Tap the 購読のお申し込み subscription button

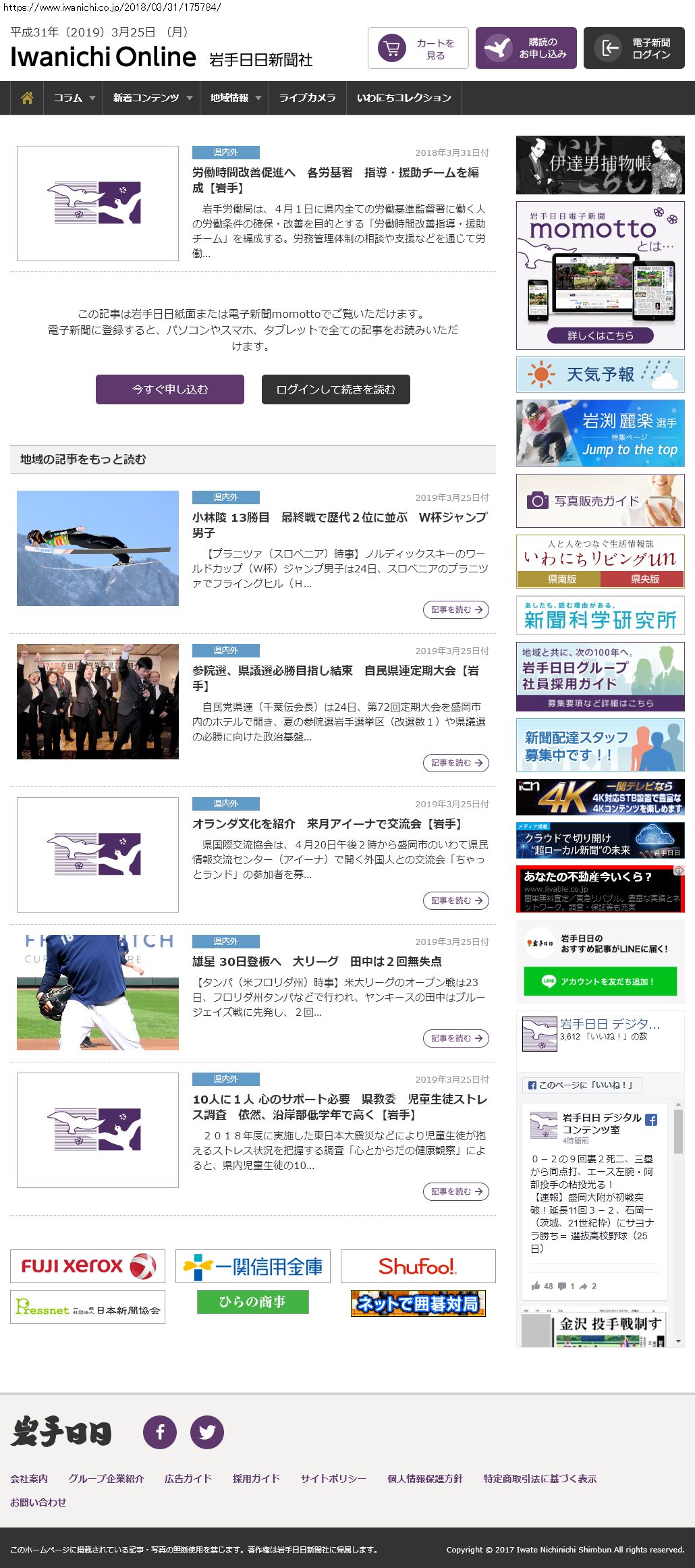[x=526, y=48]
